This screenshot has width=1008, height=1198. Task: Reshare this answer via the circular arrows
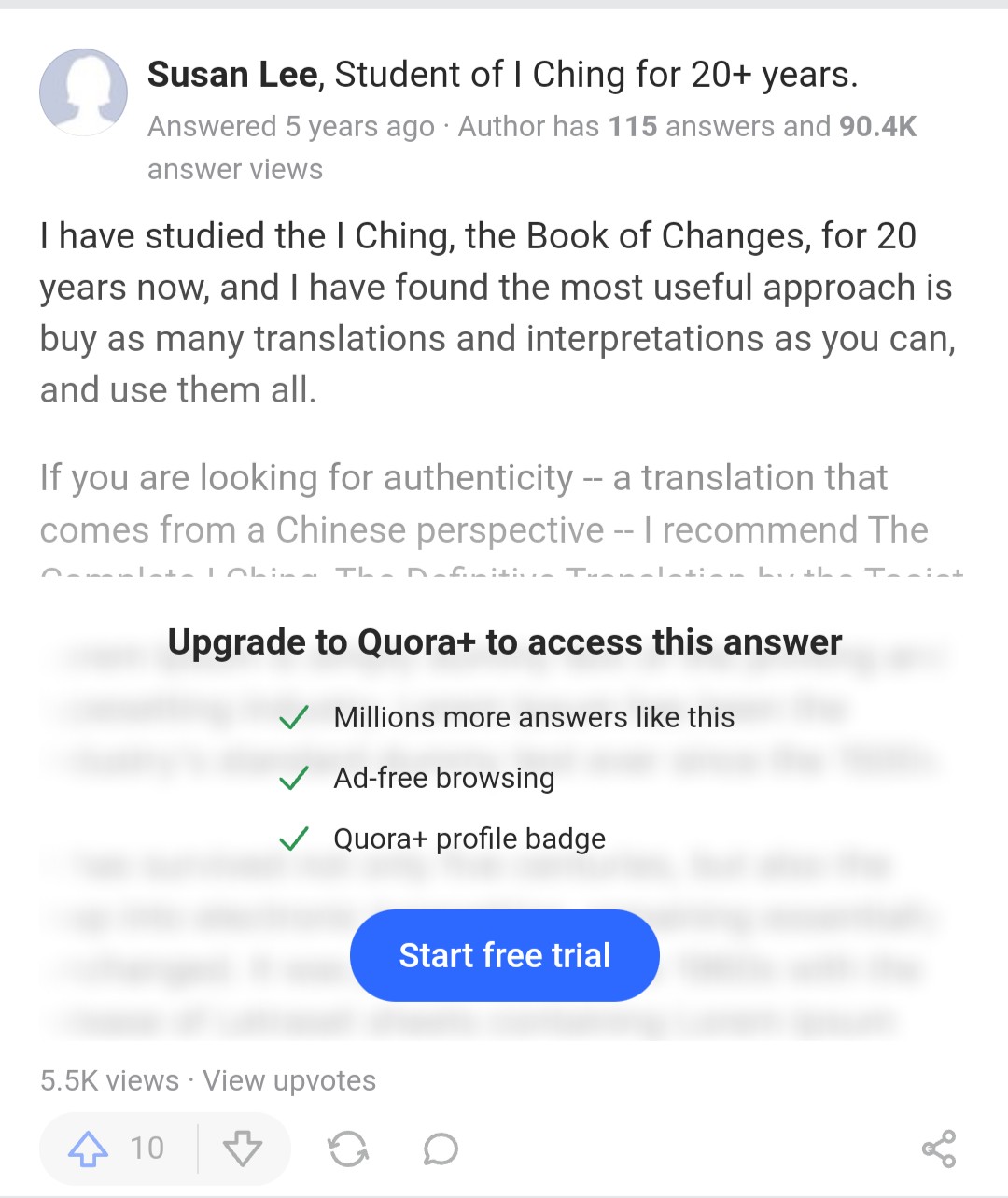tap(348, 1149)
